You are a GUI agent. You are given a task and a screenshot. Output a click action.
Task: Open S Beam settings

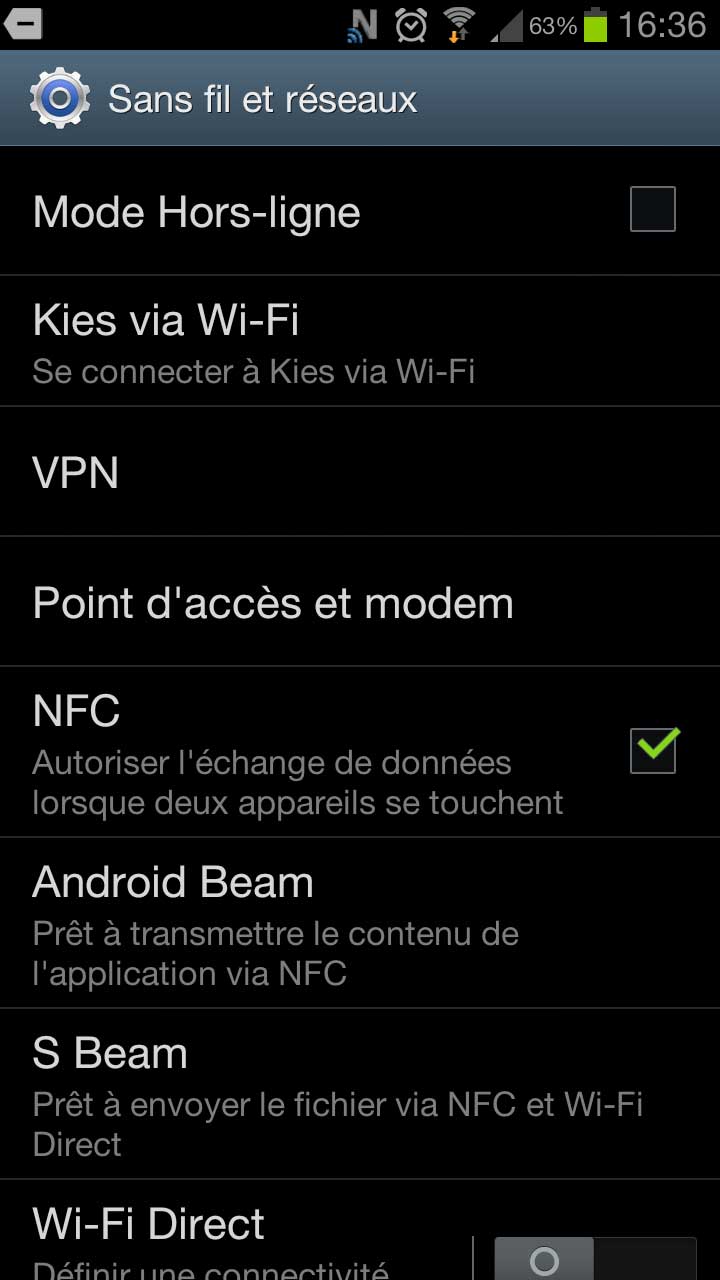click(300, 1095)
